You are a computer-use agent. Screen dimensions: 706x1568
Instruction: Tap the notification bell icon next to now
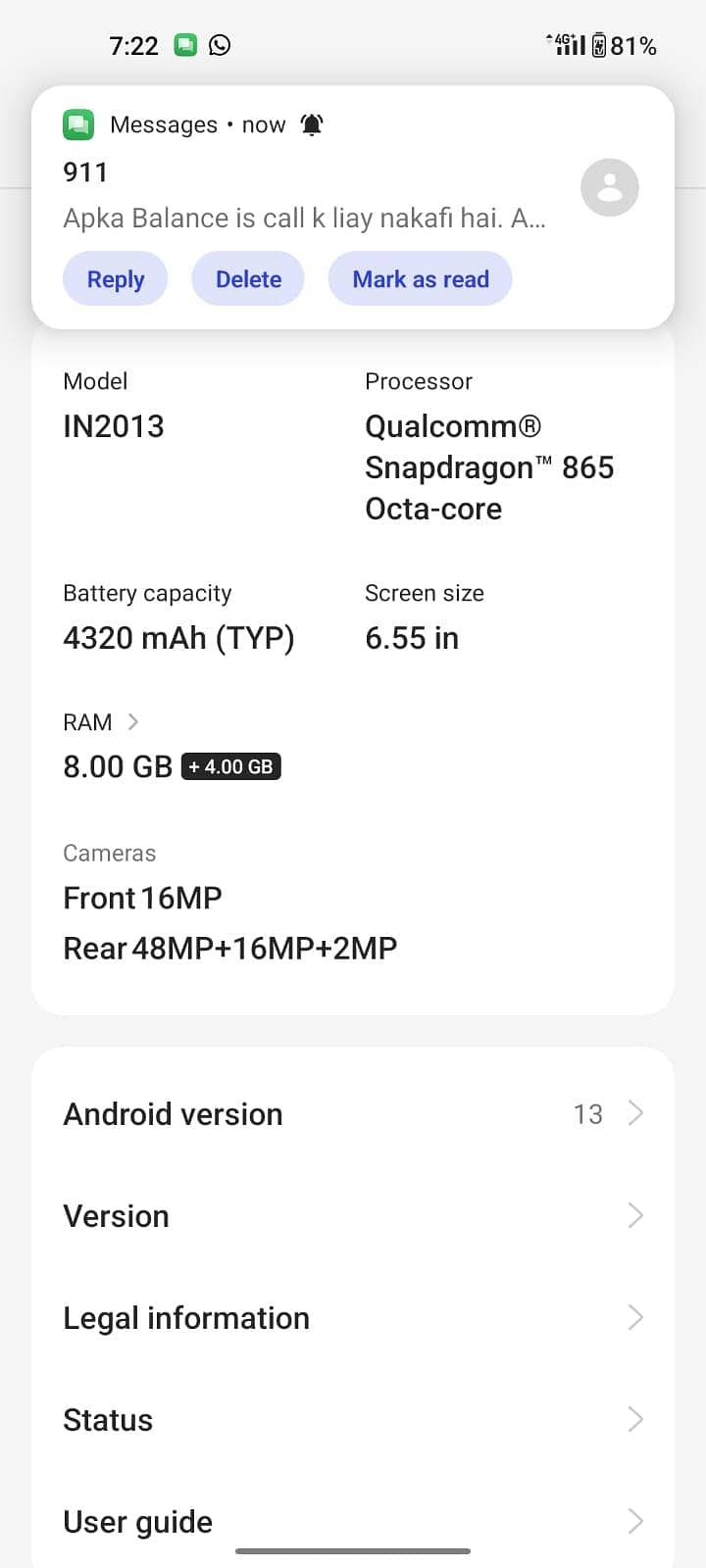[x=311, y=124]
